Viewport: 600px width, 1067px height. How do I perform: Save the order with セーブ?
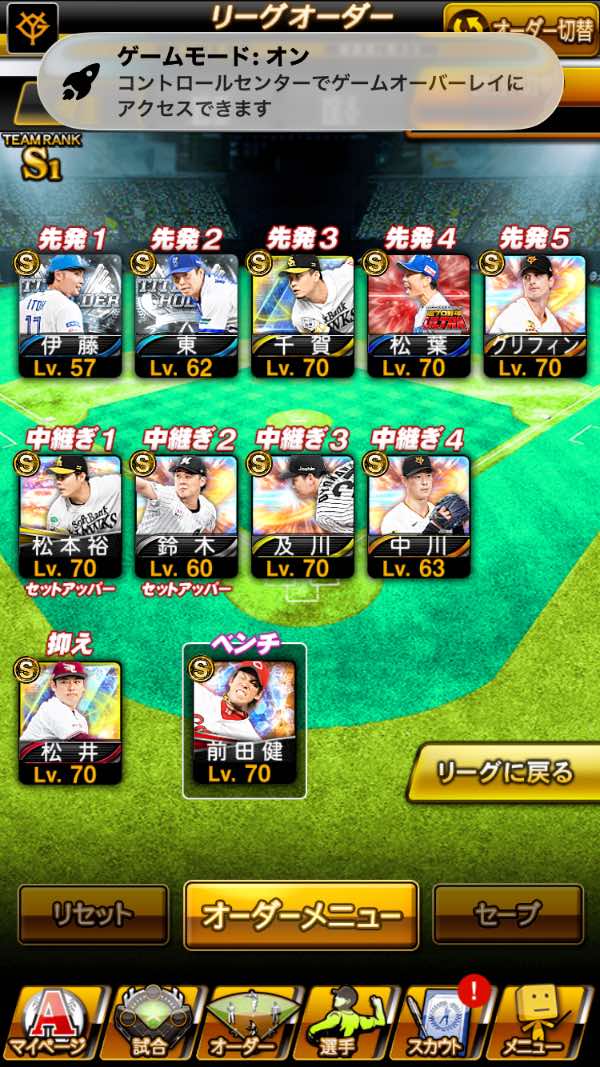click(x=507, y=914)
